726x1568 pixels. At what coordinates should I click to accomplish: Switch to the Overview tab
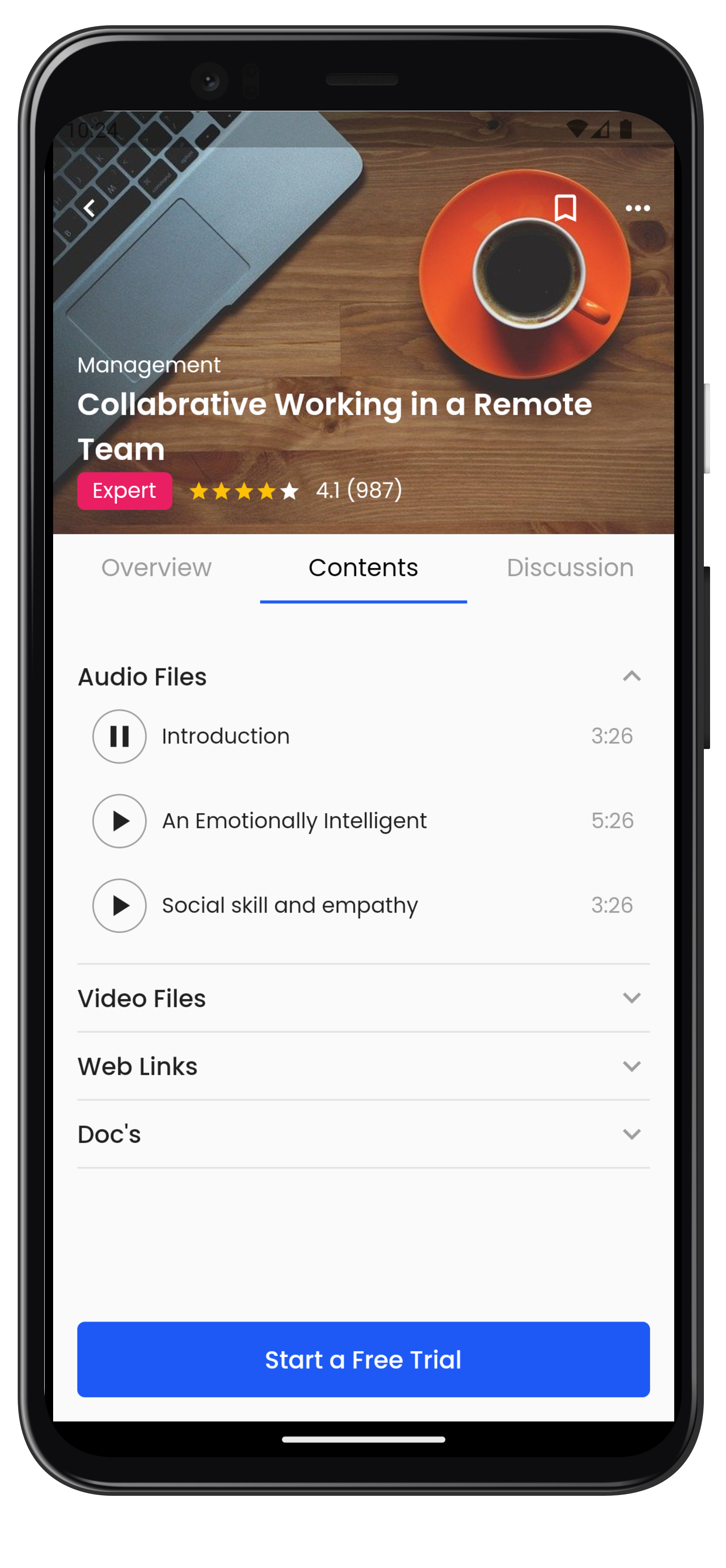click(x=156, y=567)
